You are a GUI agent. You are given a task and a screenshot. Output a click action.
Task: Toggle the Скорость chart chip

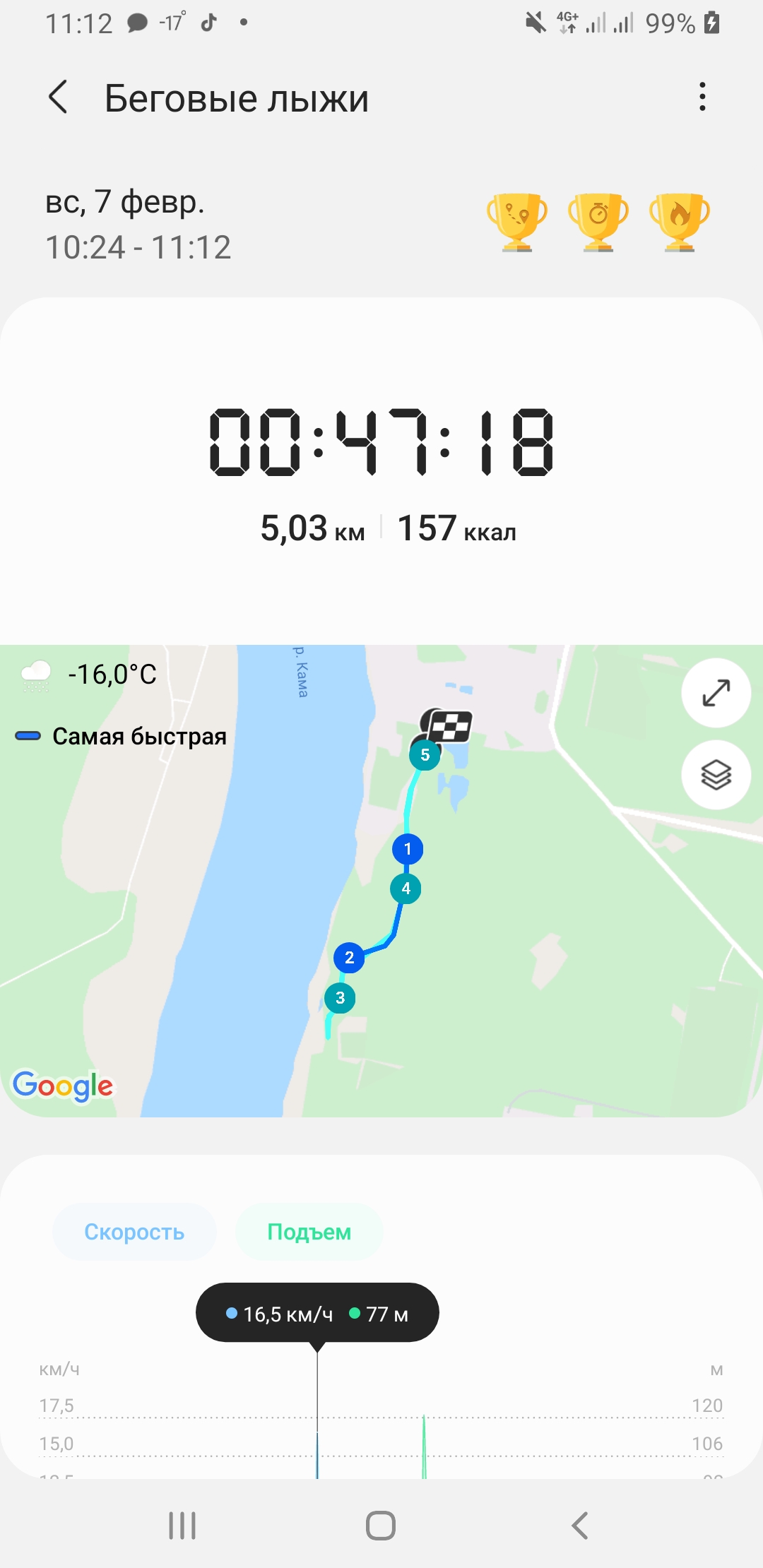tap(134, 1232)
